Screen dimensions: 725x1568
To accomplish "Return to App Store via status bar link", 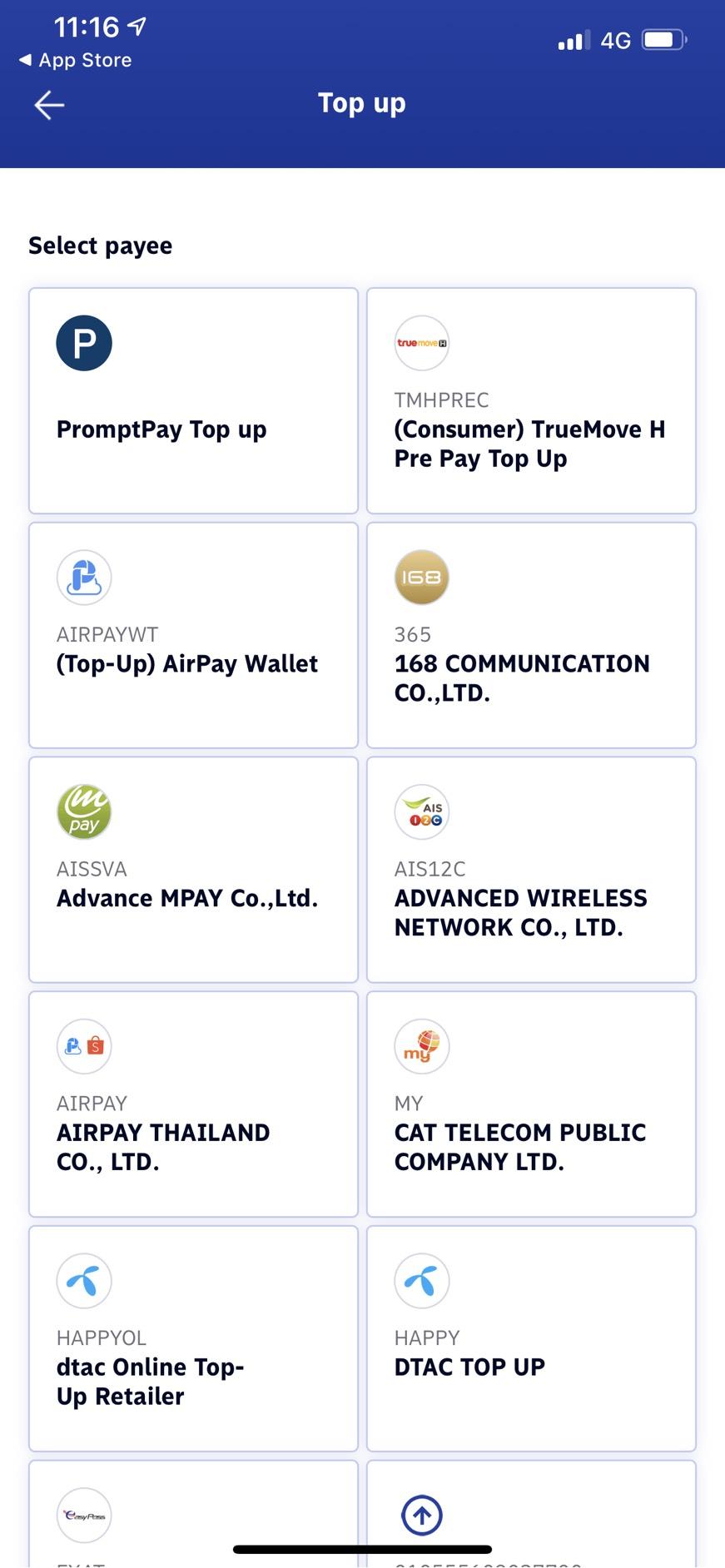I will [76, 60].
